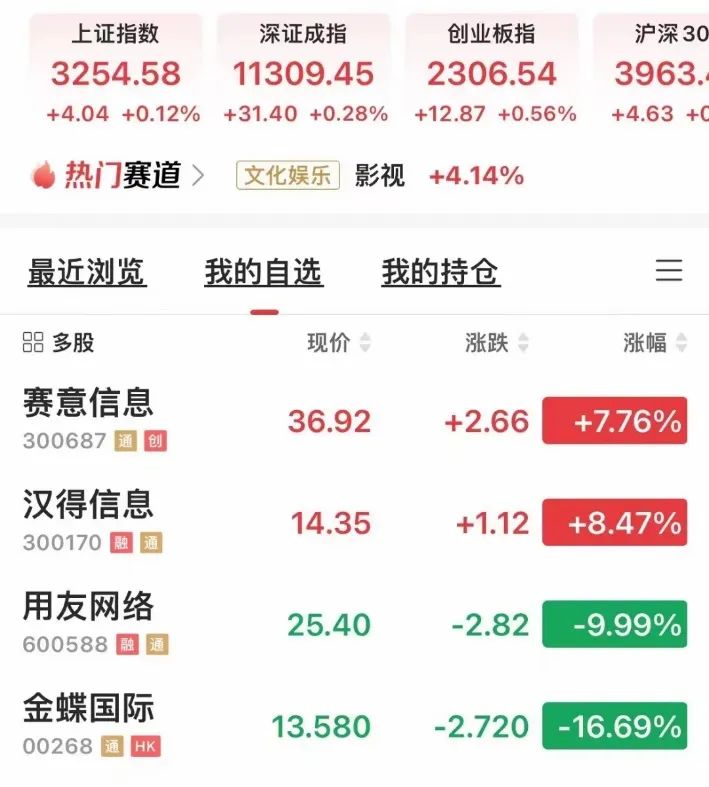Open the watchlist menu icon
This screenshot has width=709, height=787.
668,270
